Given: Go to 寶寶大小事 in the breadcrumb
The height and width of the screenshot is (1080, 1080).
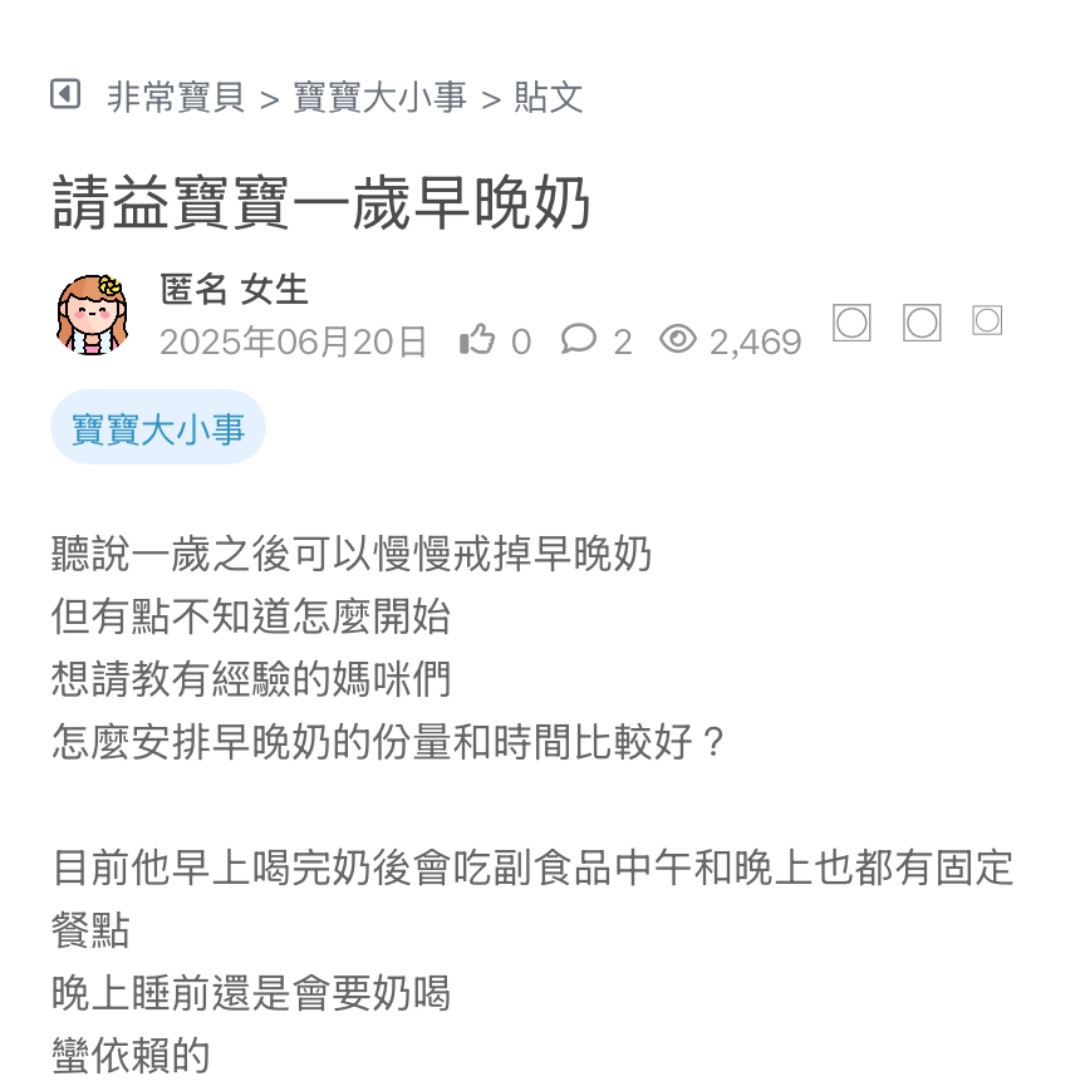Looking at the screenshot, I should (x=380, y=98).
